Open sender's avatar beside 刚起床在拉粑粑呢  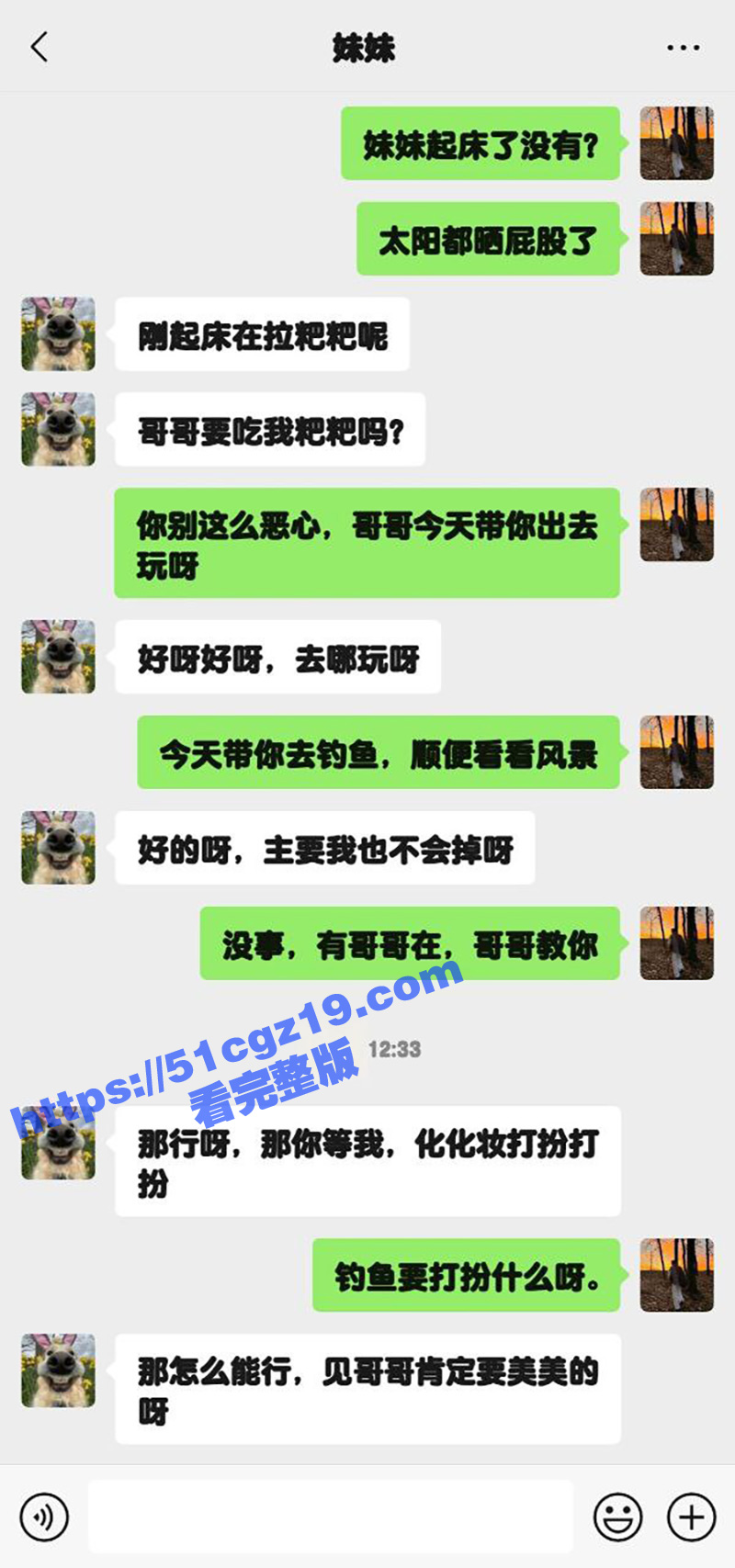(58, 334)
